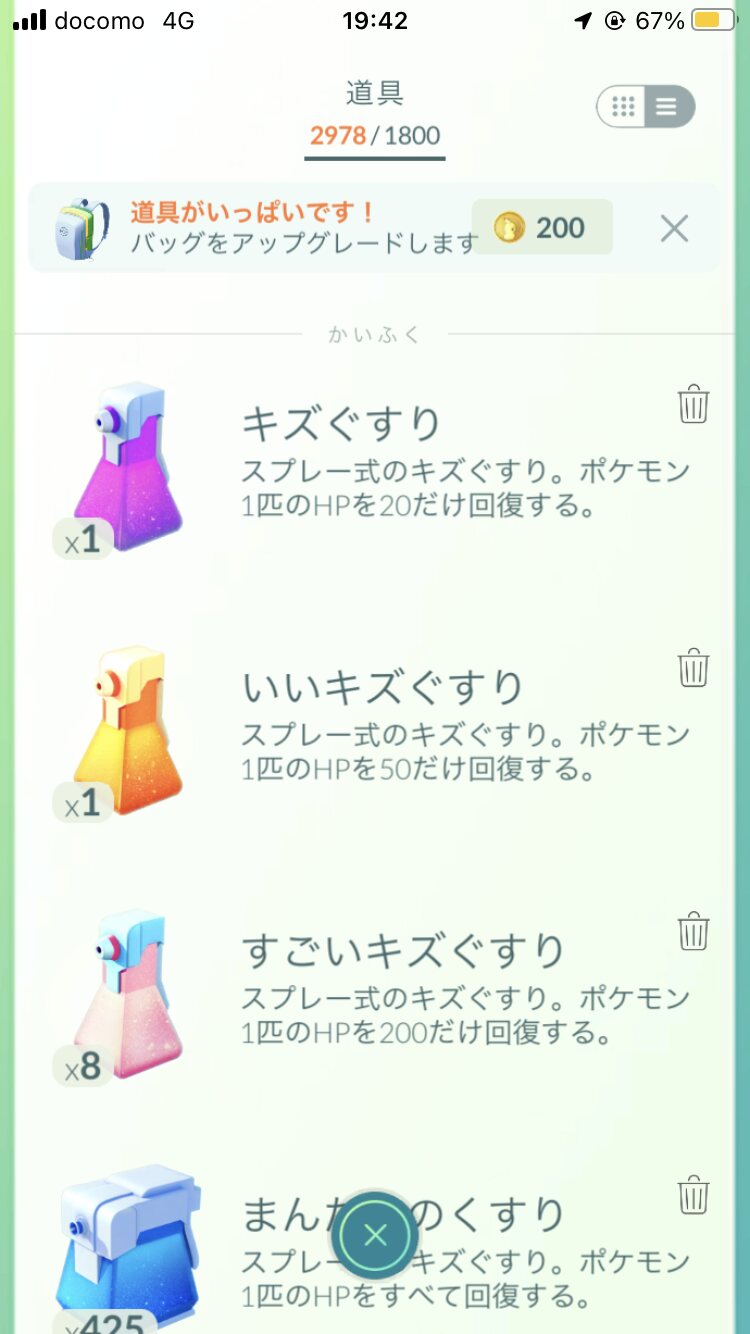The height and width of the screenshot is (1334, 750).
Task: Switch to grid view layout
Action: pos(624,107)
